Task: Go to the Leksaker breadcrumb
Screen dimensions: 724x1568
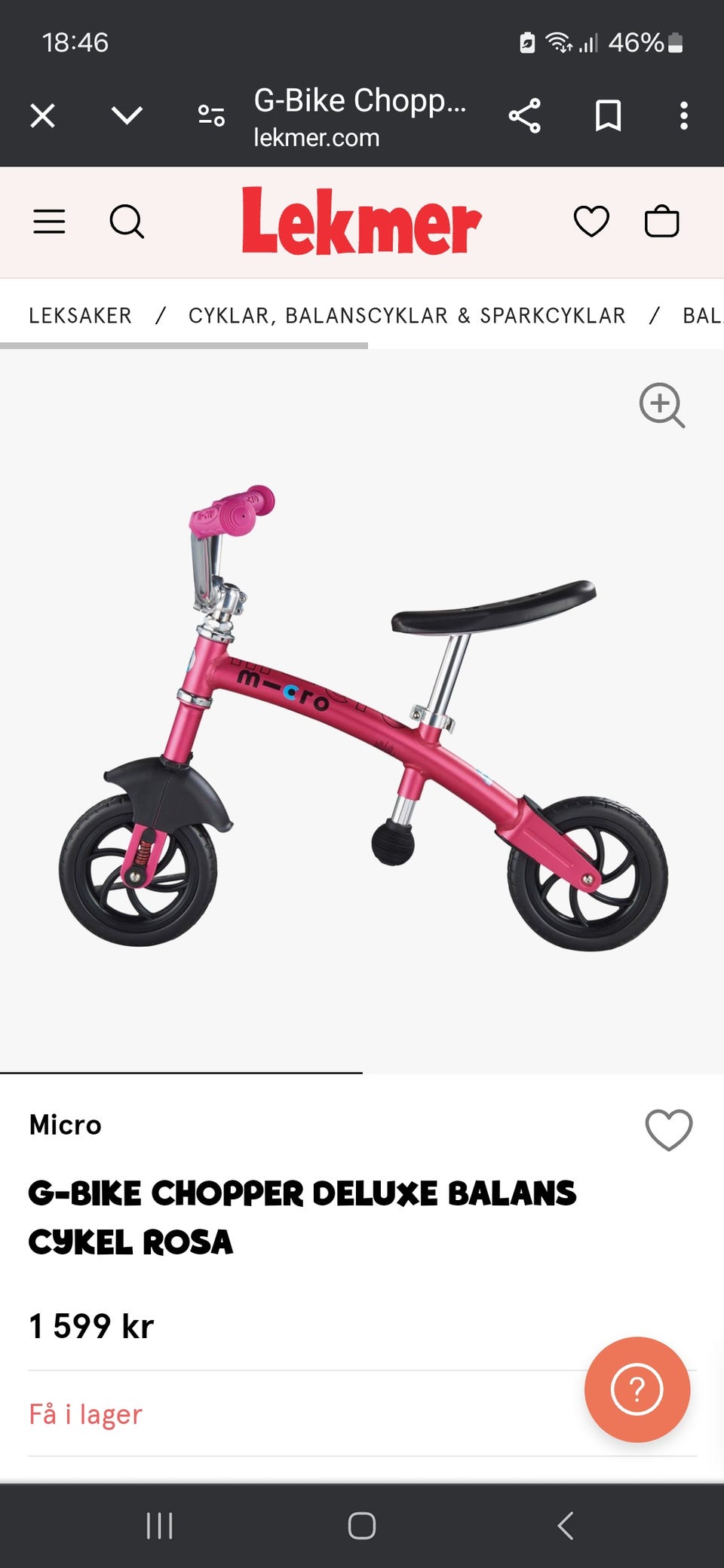Action: [80, 316]
